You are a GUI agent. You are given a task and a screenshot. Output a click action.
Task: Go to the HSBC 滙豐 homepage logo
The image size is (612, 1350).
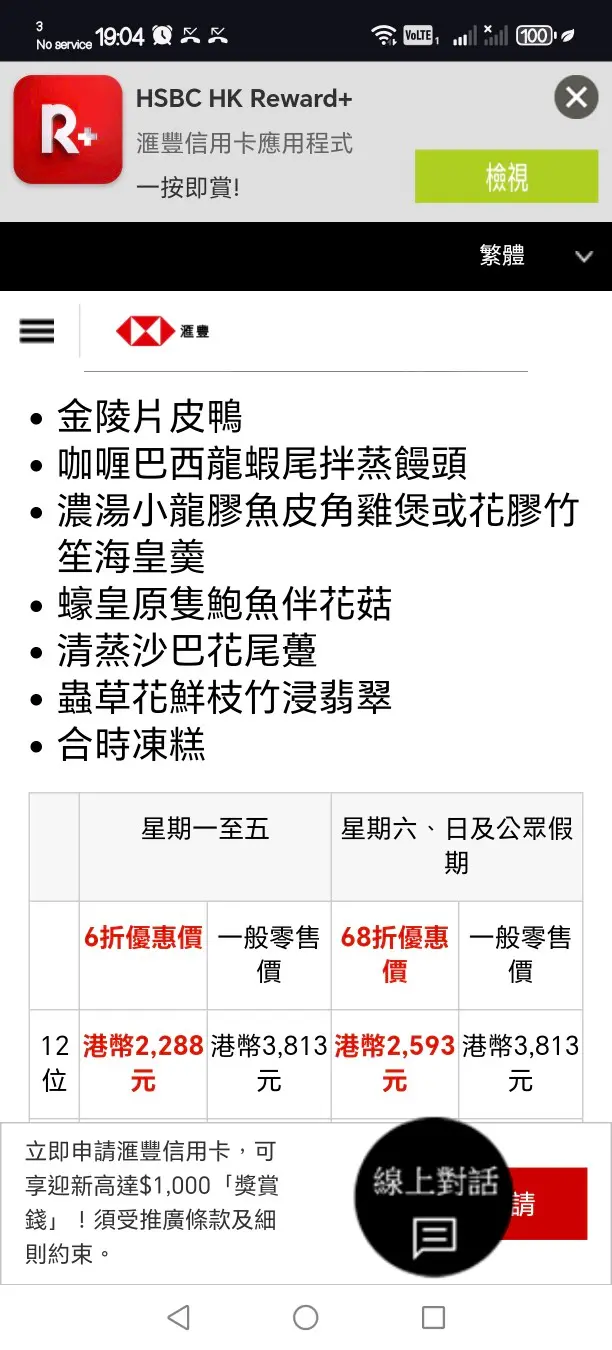tap(162, 332)
